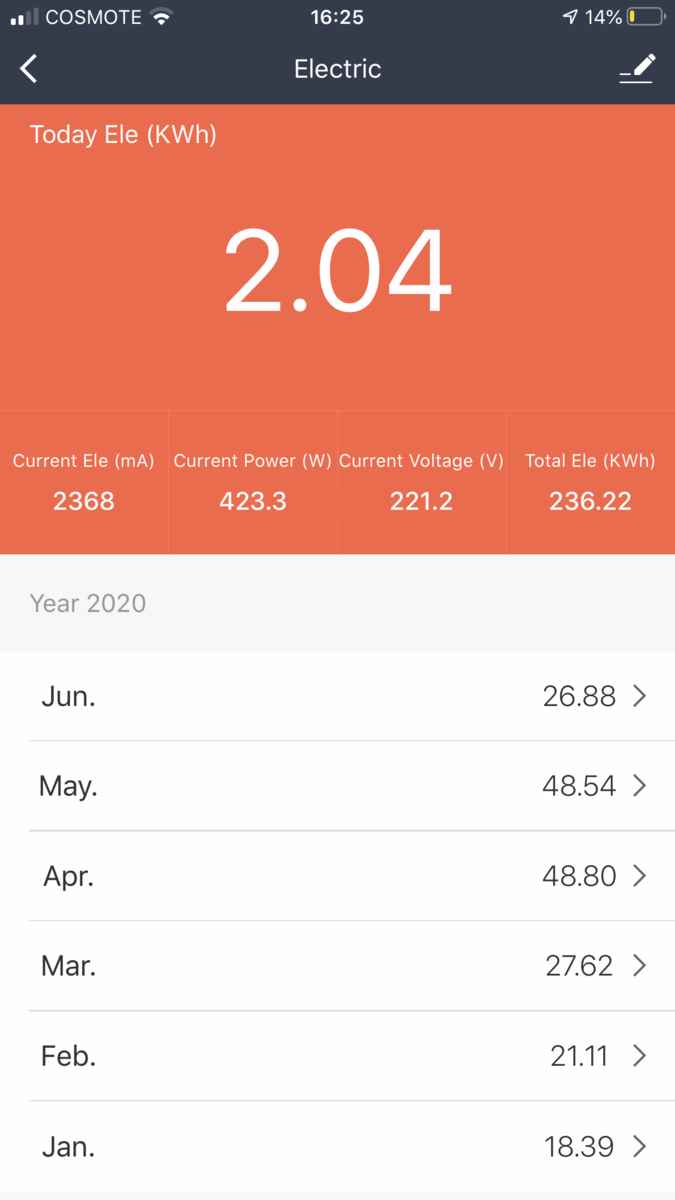The height and width of the screenshot is (1200, 675).
Task: Select the Feb. usage row
Action: (x=338, y=1056)
